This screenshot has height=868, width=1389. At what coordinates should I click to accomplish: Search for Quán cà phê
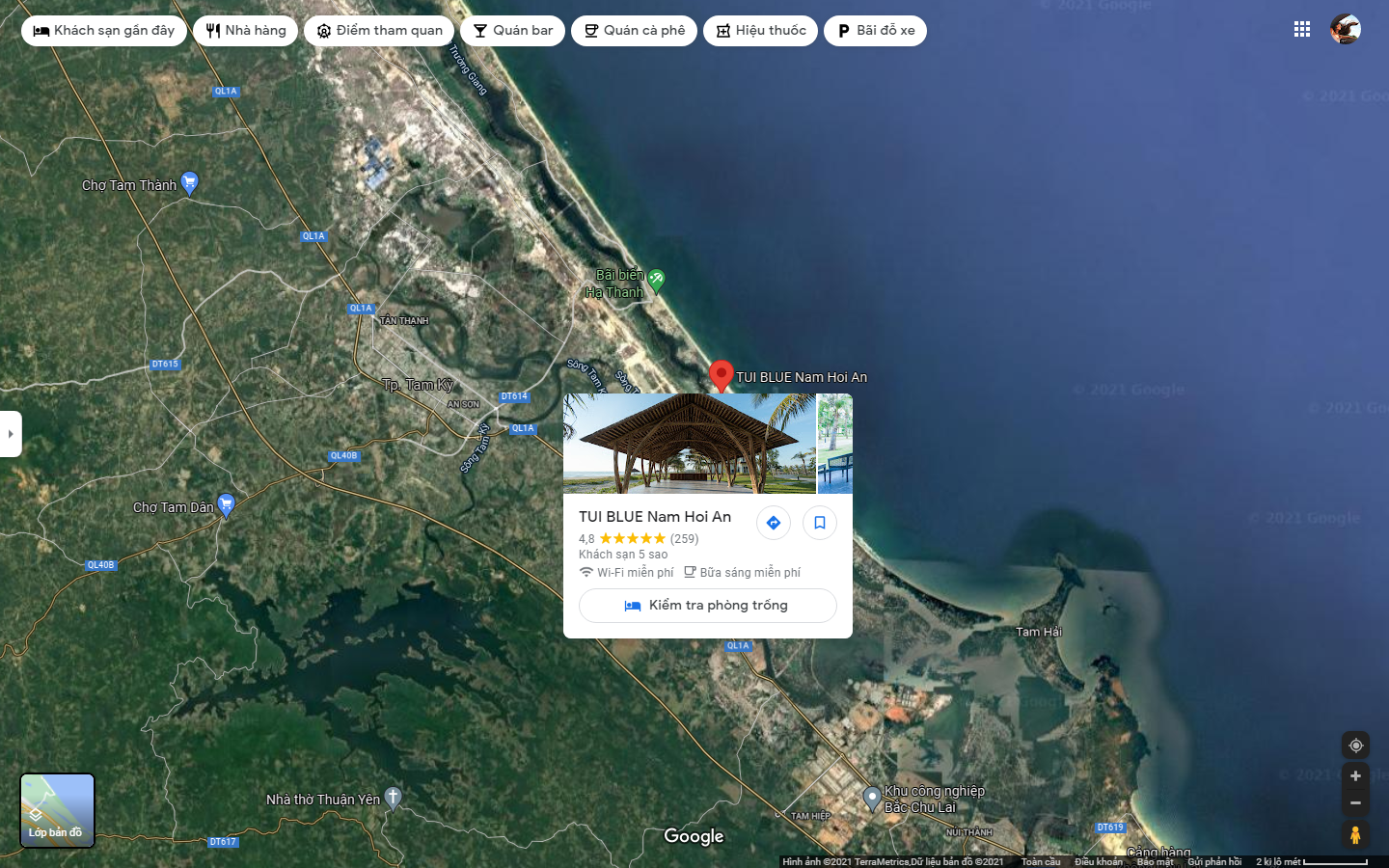pyautogui.click(x=634, y=31)
